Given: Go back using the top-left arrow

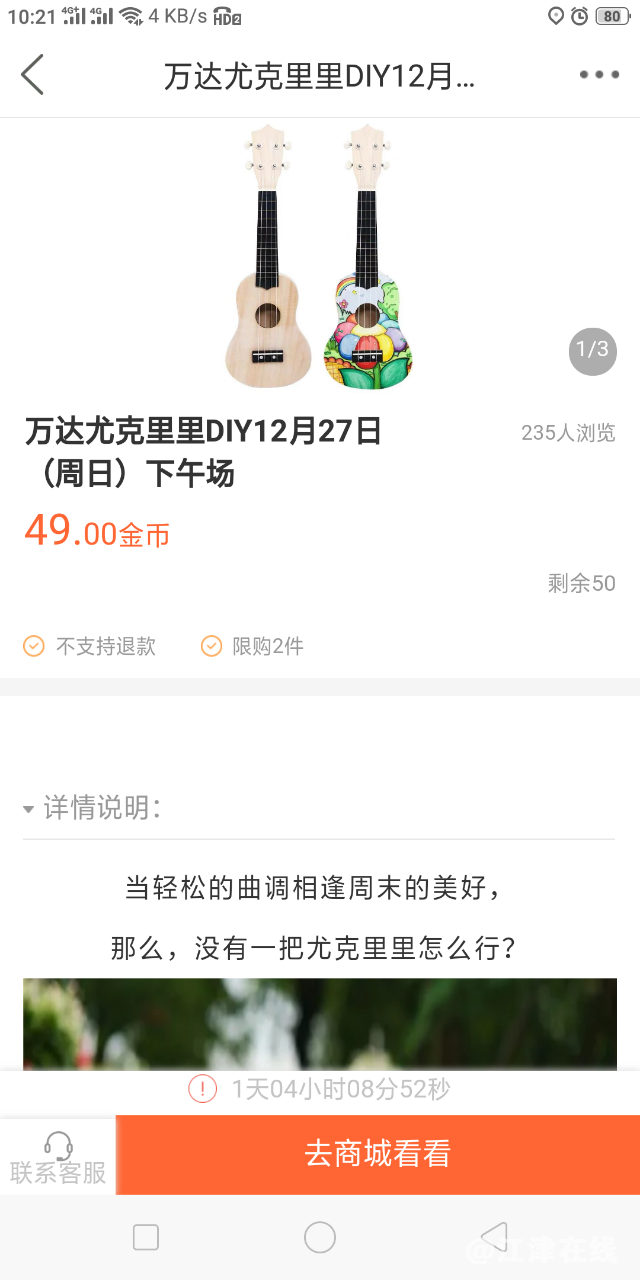Looking at the screenshot, I should click(32, 75).
